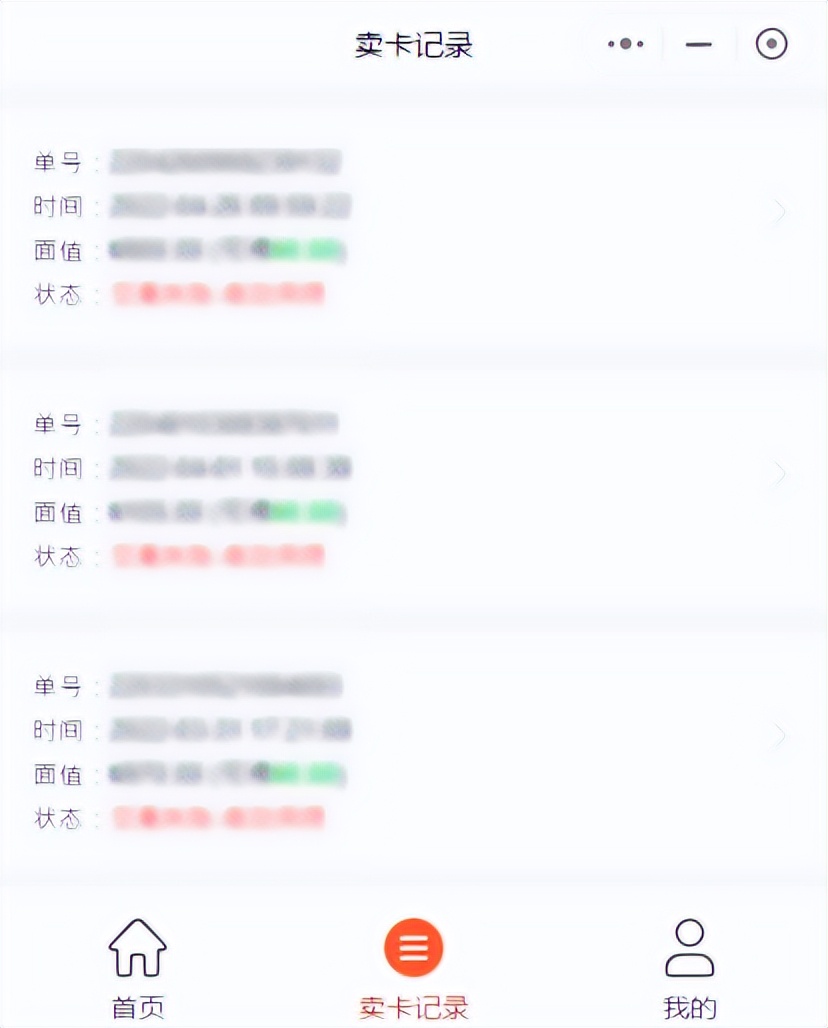This screenshot has height=1028, width=828.
Task: Switch to the 我的 tab
Action: (689, 966)
